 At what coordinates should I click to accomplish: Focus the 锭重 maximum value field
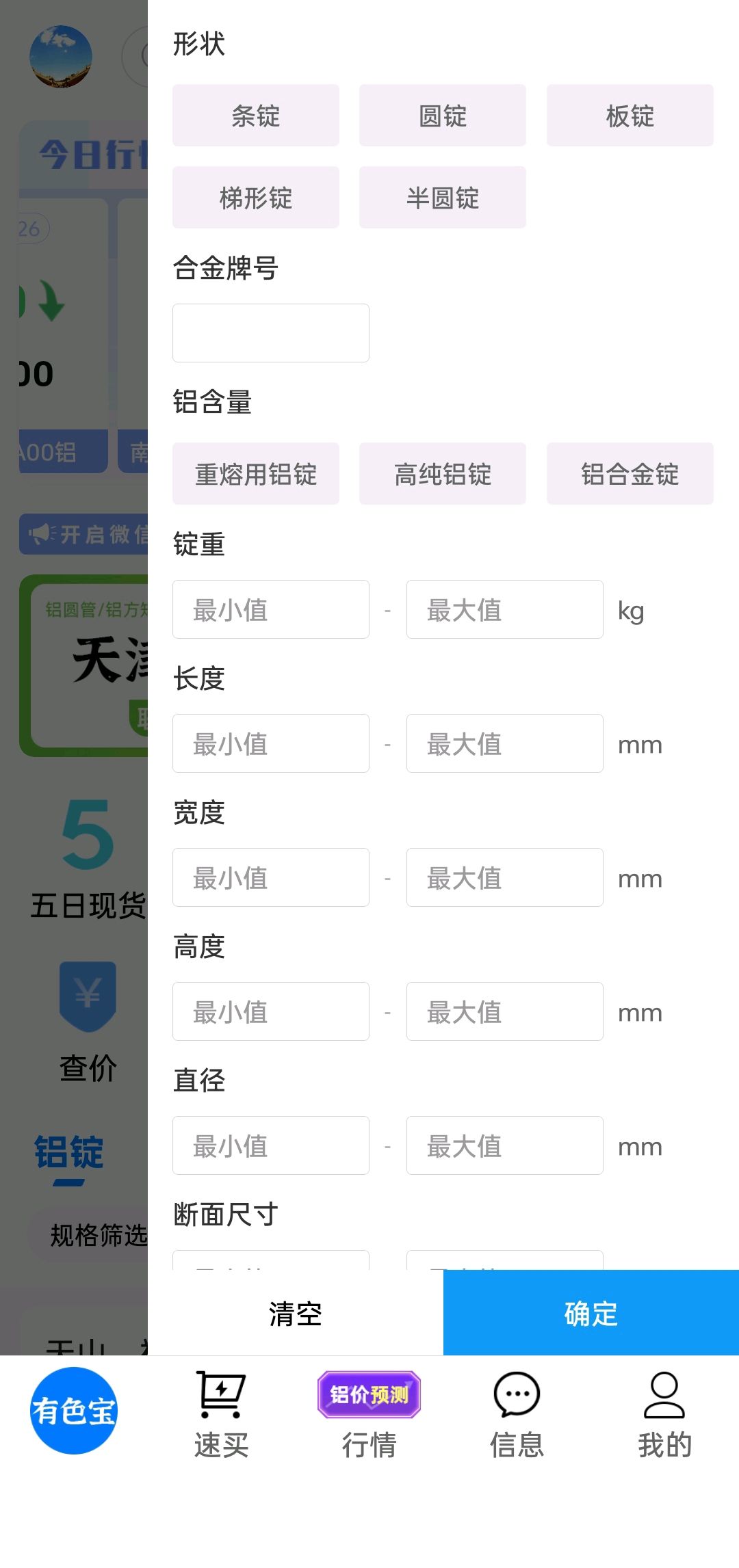pyautogui.click(x=505, y=609)
